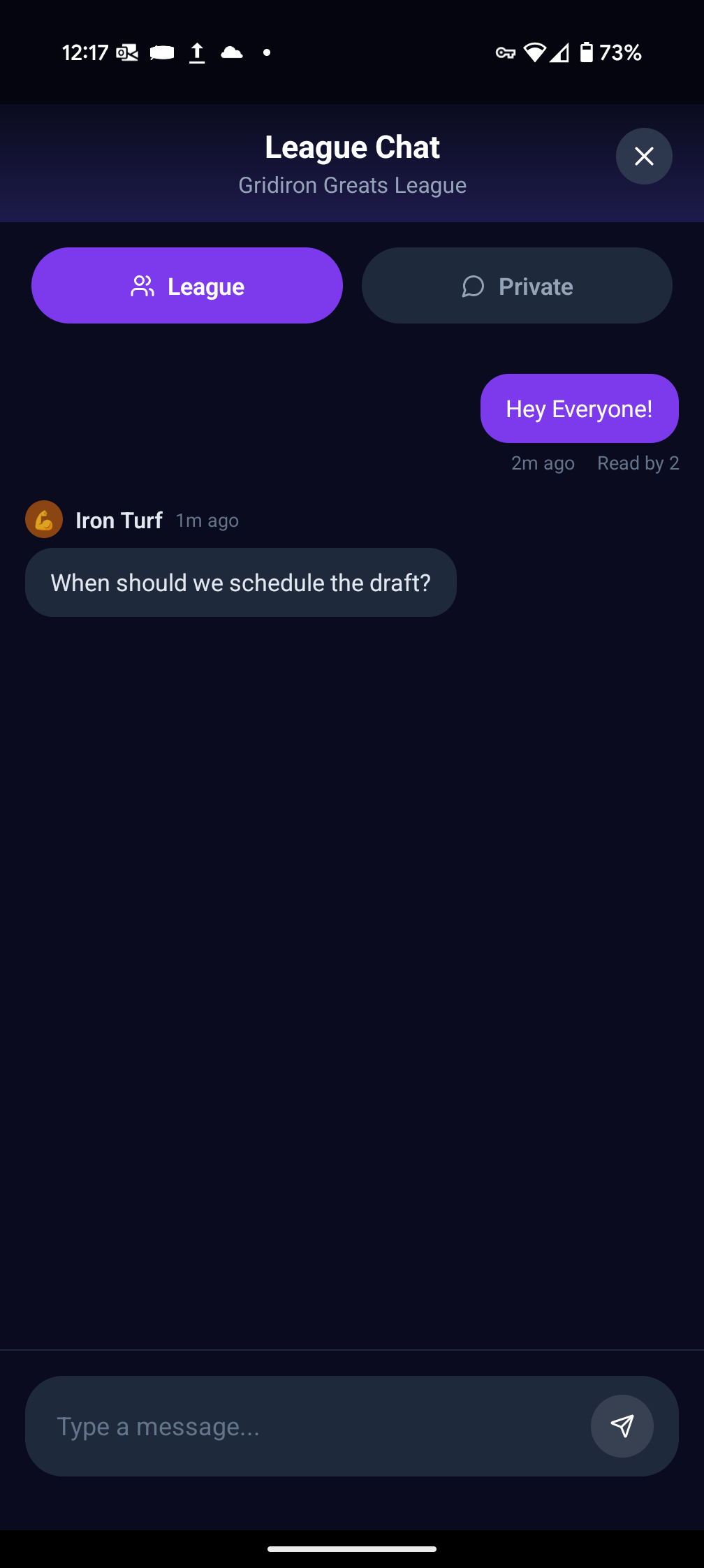This screenshot has width=704, height=1568.
Task: Select the Hey Everyone! message bubble
Action: [579, 408]
